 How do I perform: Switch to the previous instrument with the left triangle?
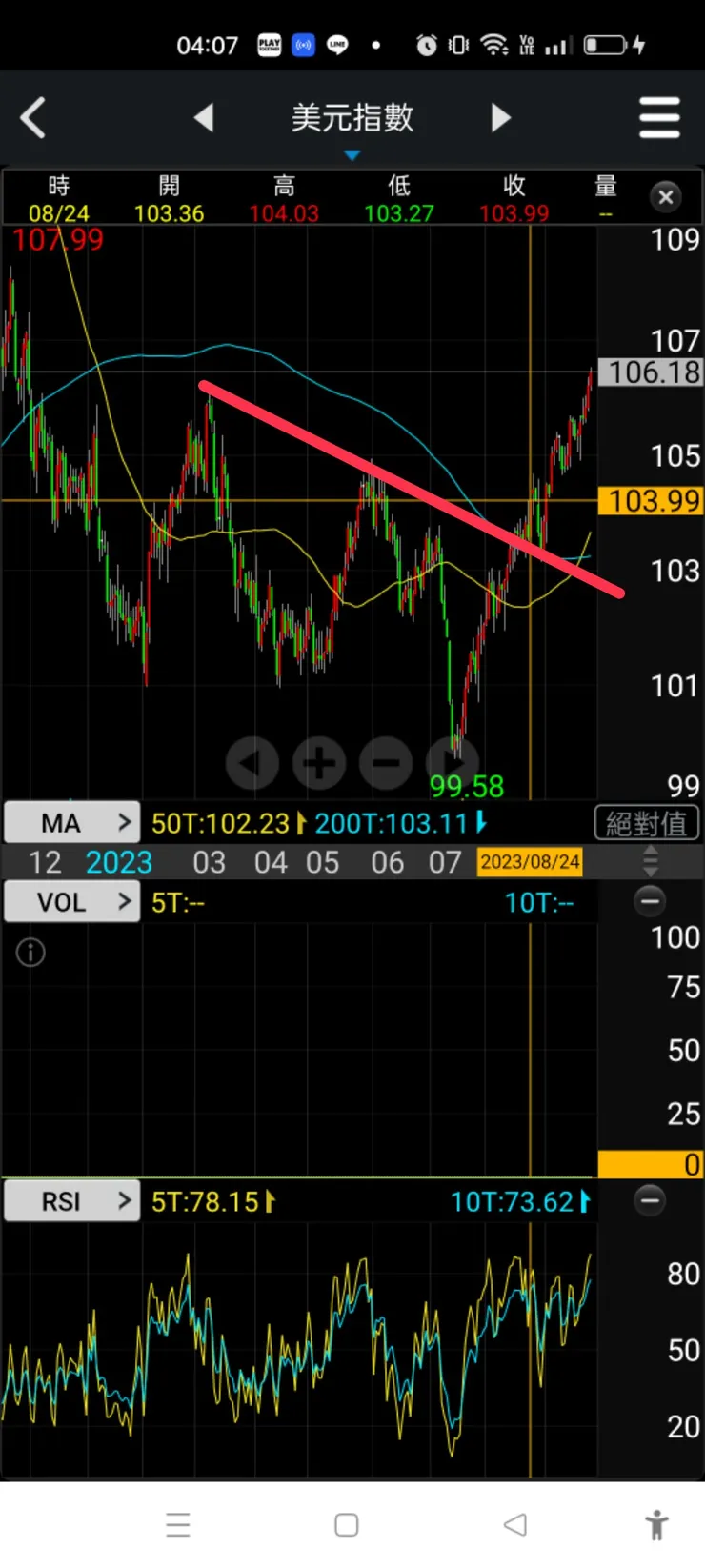203,118
